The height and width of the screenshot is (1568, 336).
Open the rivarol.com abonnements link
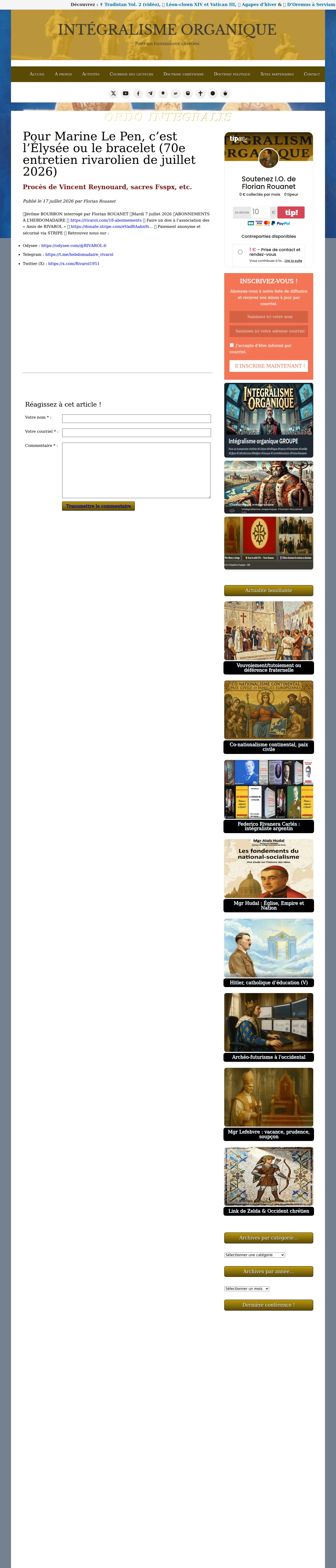tap(106, 220)
